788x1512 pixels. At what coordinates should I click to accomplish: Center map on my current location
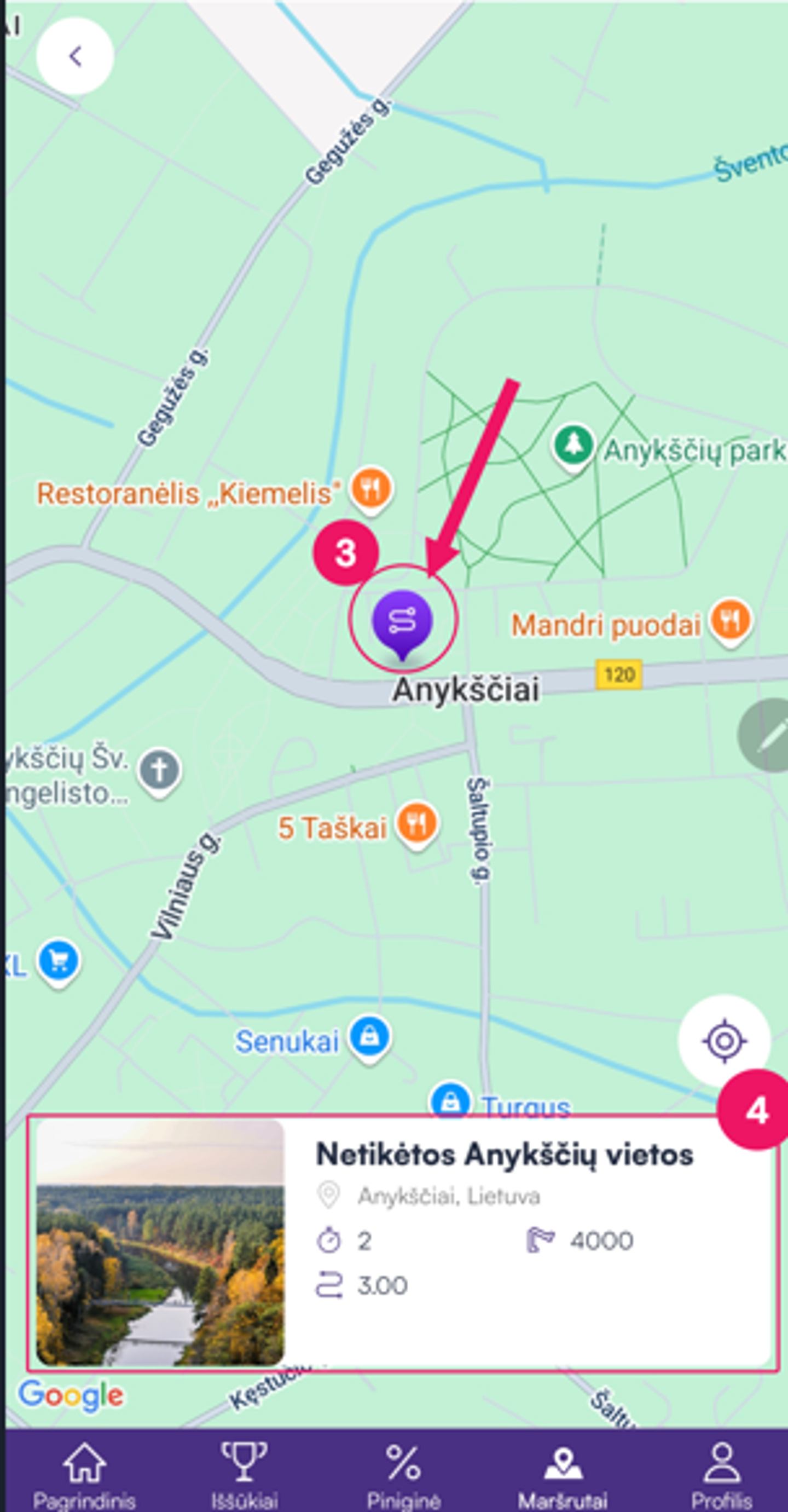pos(724,1041)
